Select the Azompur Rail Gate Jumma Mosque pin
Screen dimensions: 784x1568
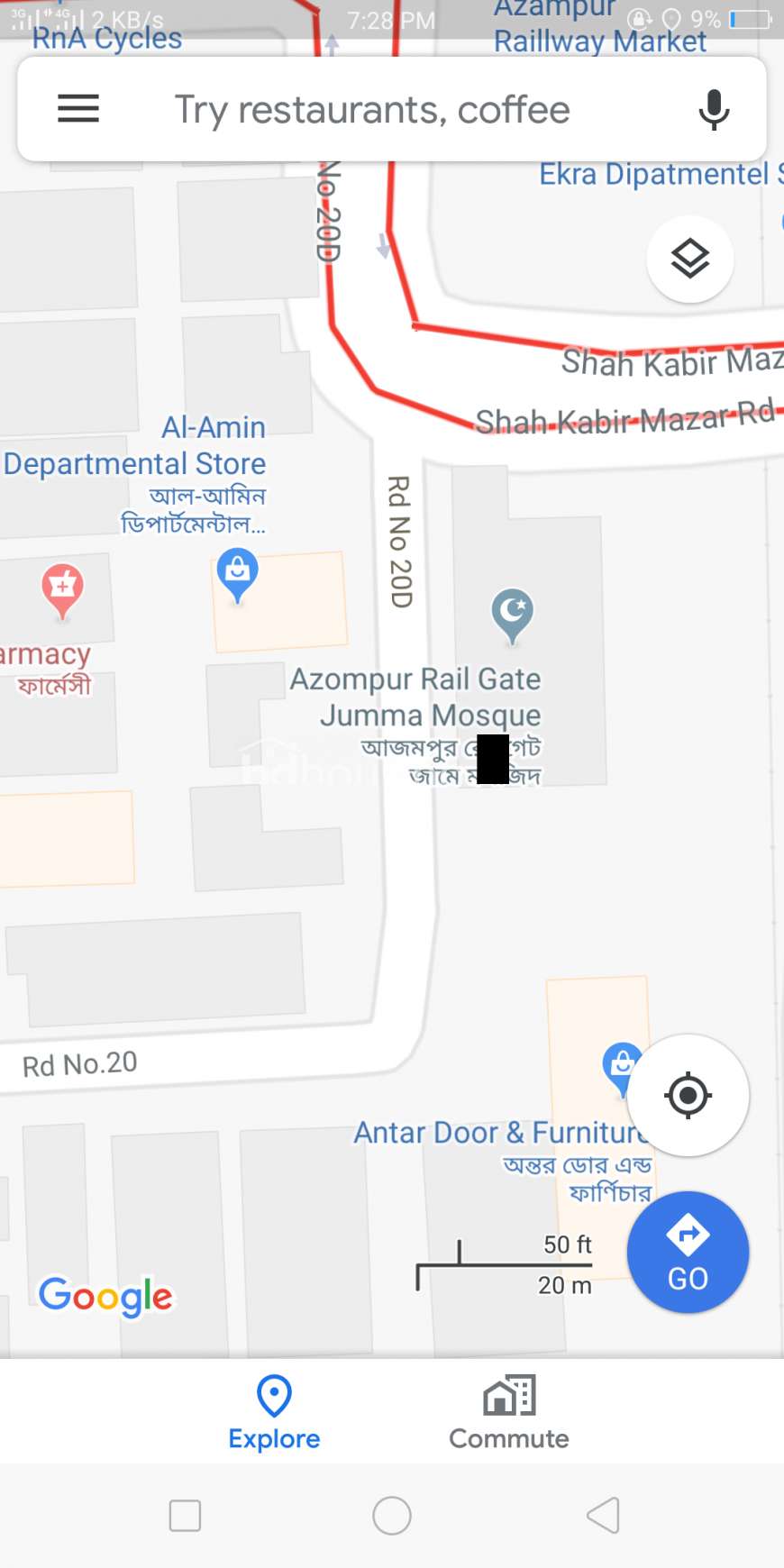point(513,616)
